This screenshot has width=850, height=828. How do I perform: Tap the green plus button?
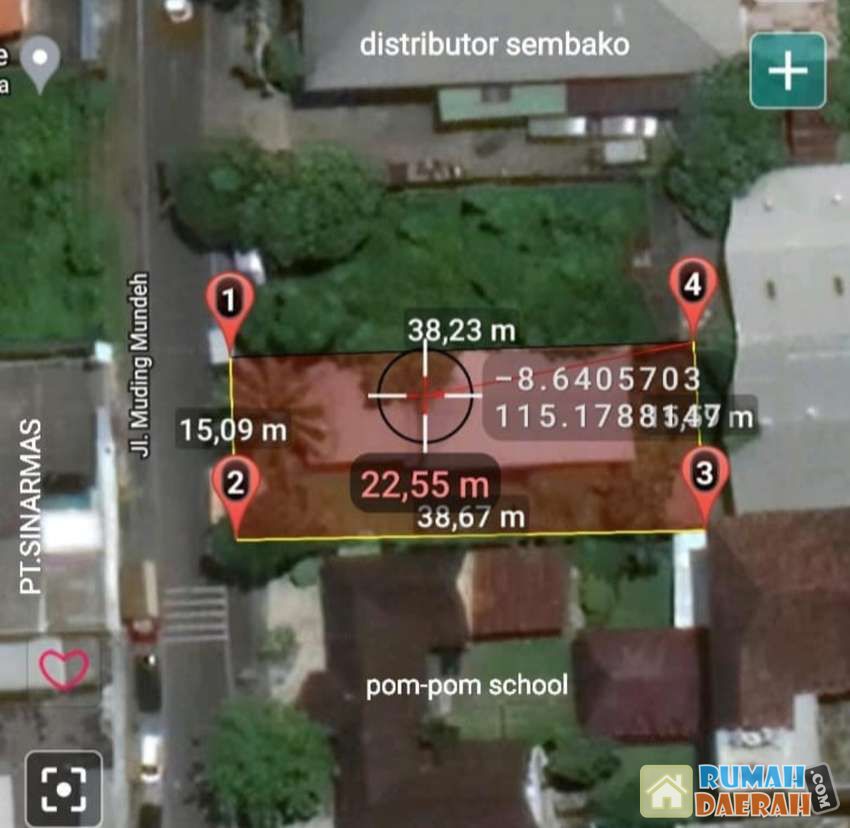tap(788, 70)
